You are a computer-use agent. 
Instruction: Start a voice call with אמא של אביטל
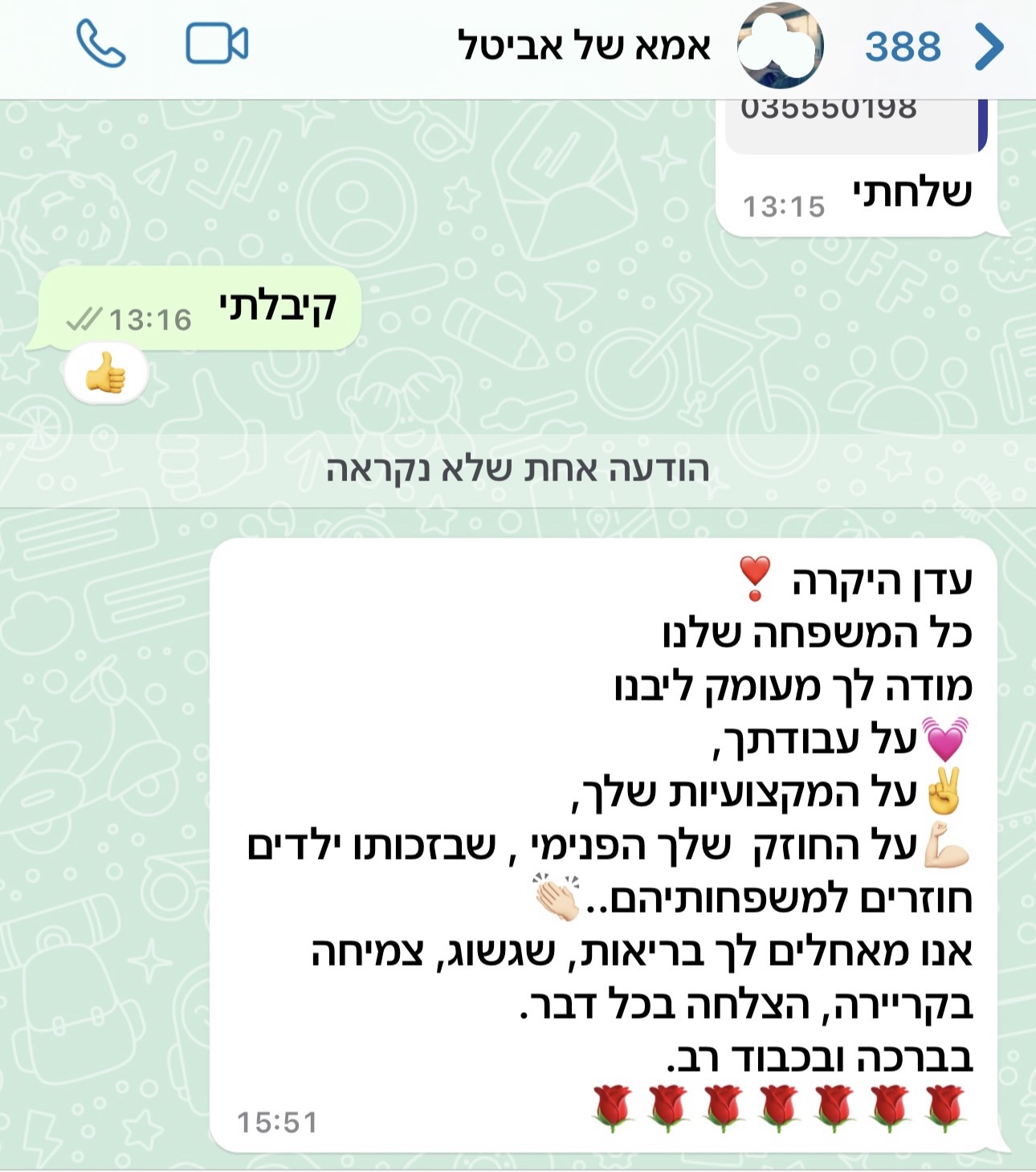click(100, 43)
